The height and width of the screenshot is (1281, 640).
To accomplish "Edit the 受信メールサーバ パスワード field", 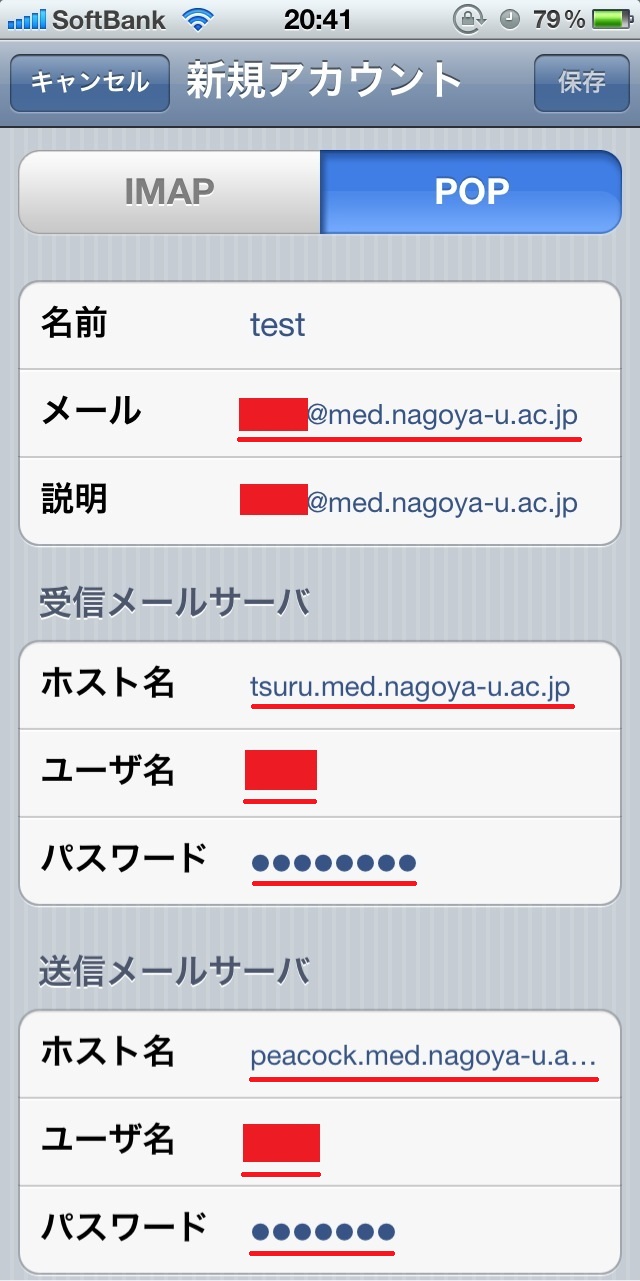I will coord(320,861).
